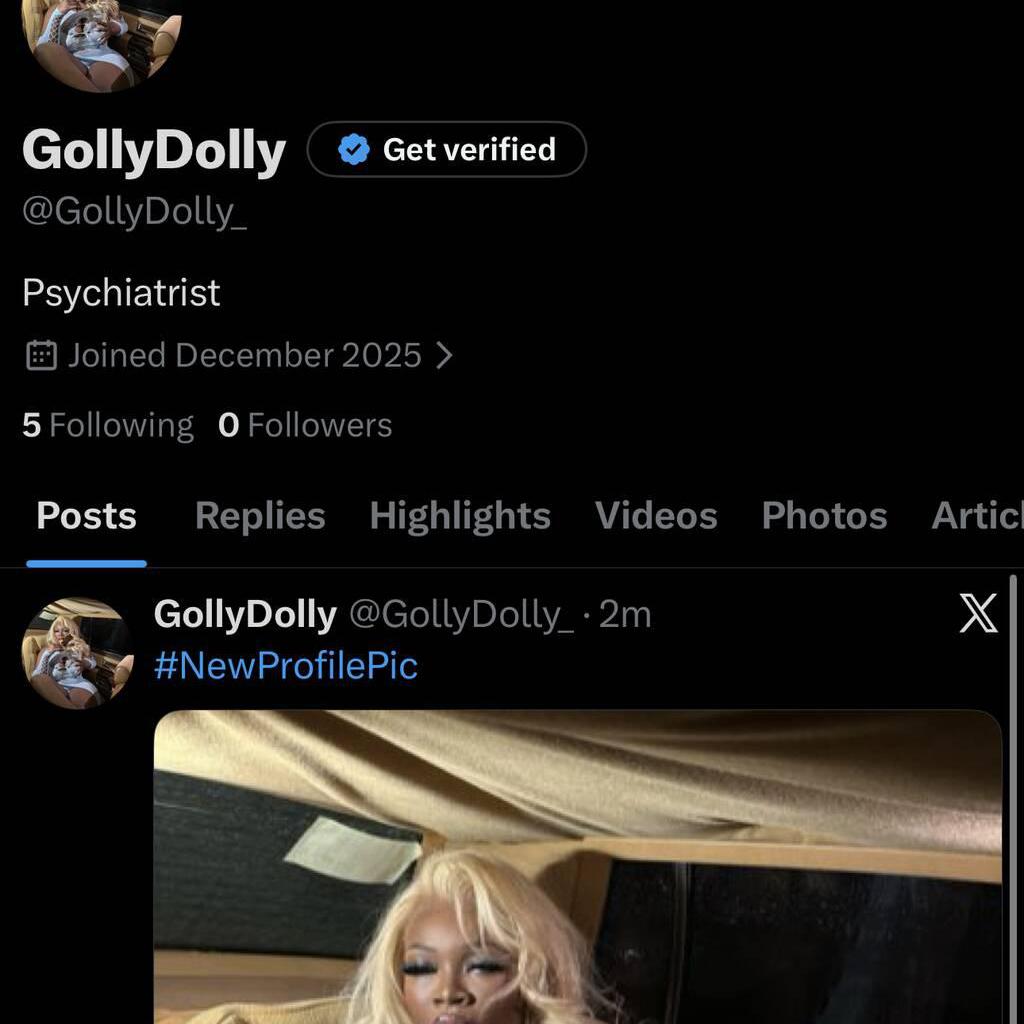Open the Joined December 2025 details
1024x1024 pixels.
click(238, 355)
